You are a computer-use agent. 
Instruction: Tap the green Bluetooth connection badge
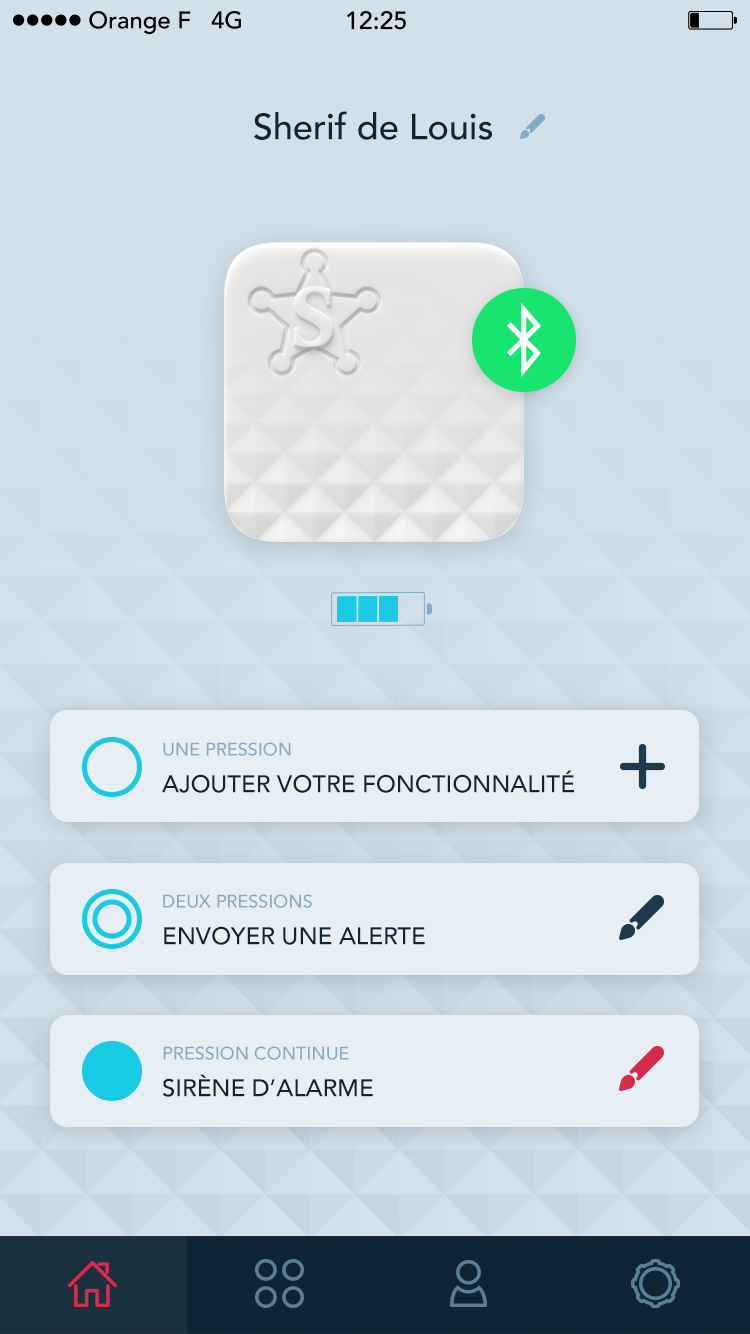click(x=524, y=340)
